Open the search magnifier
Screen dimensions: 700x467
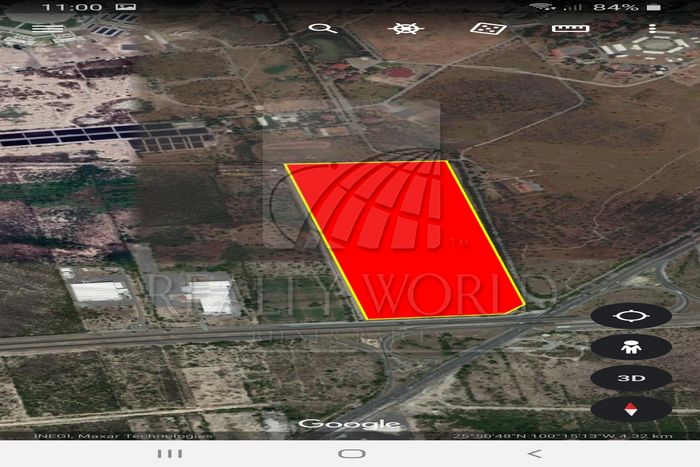322,28
